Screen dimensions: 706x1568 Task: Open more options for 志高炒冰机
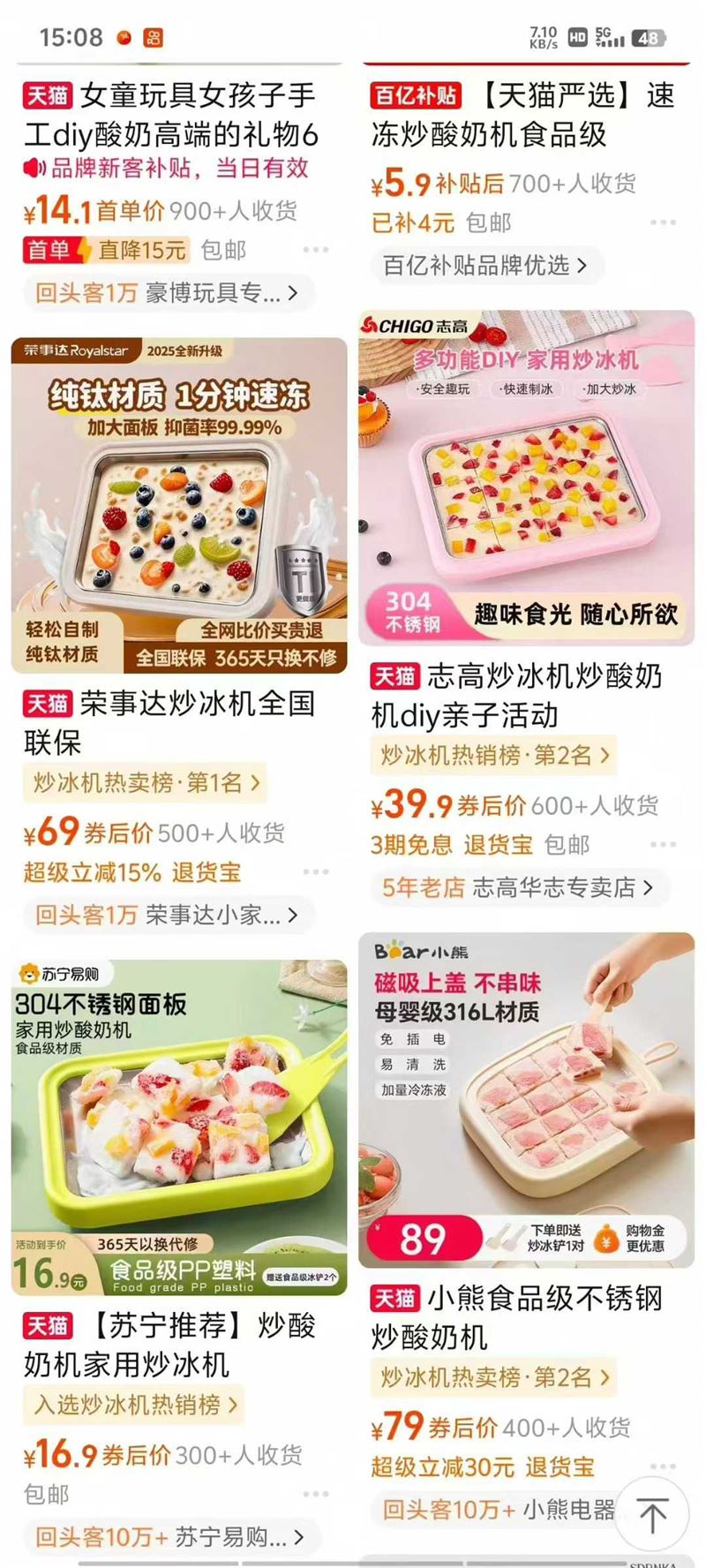point(664,845)
